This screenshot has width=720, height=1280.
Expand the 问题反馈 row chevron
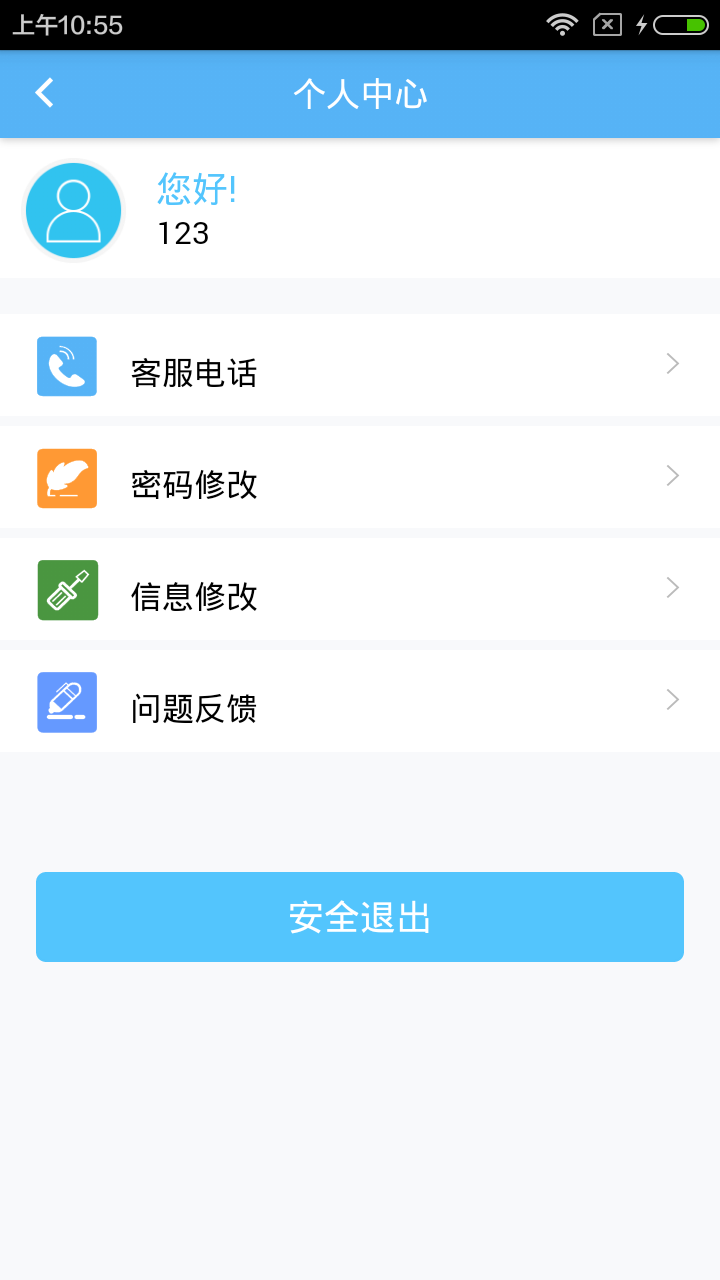click(672, 699)
